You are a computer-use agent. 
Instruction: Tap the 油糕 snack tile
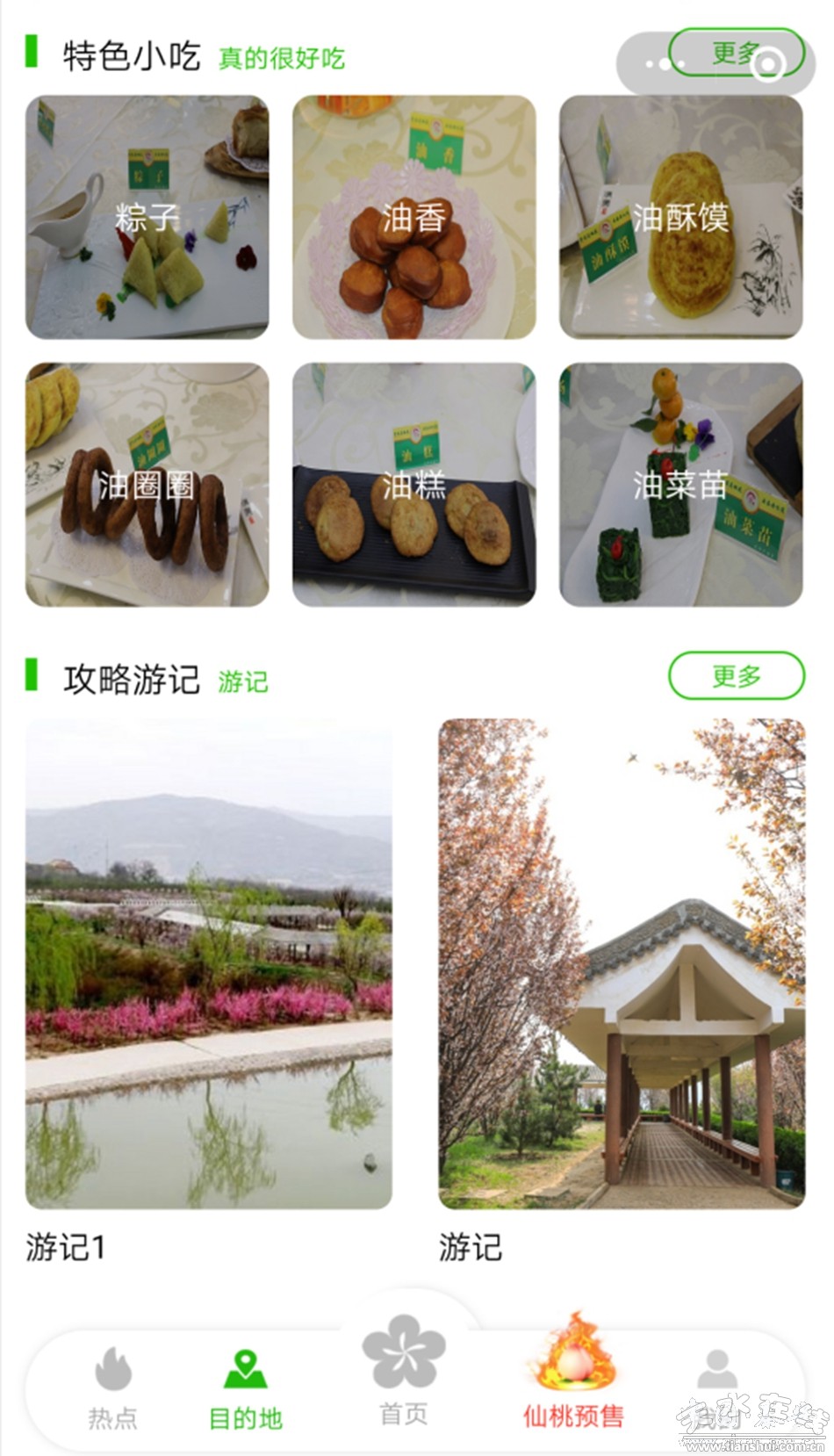point(414,485)
